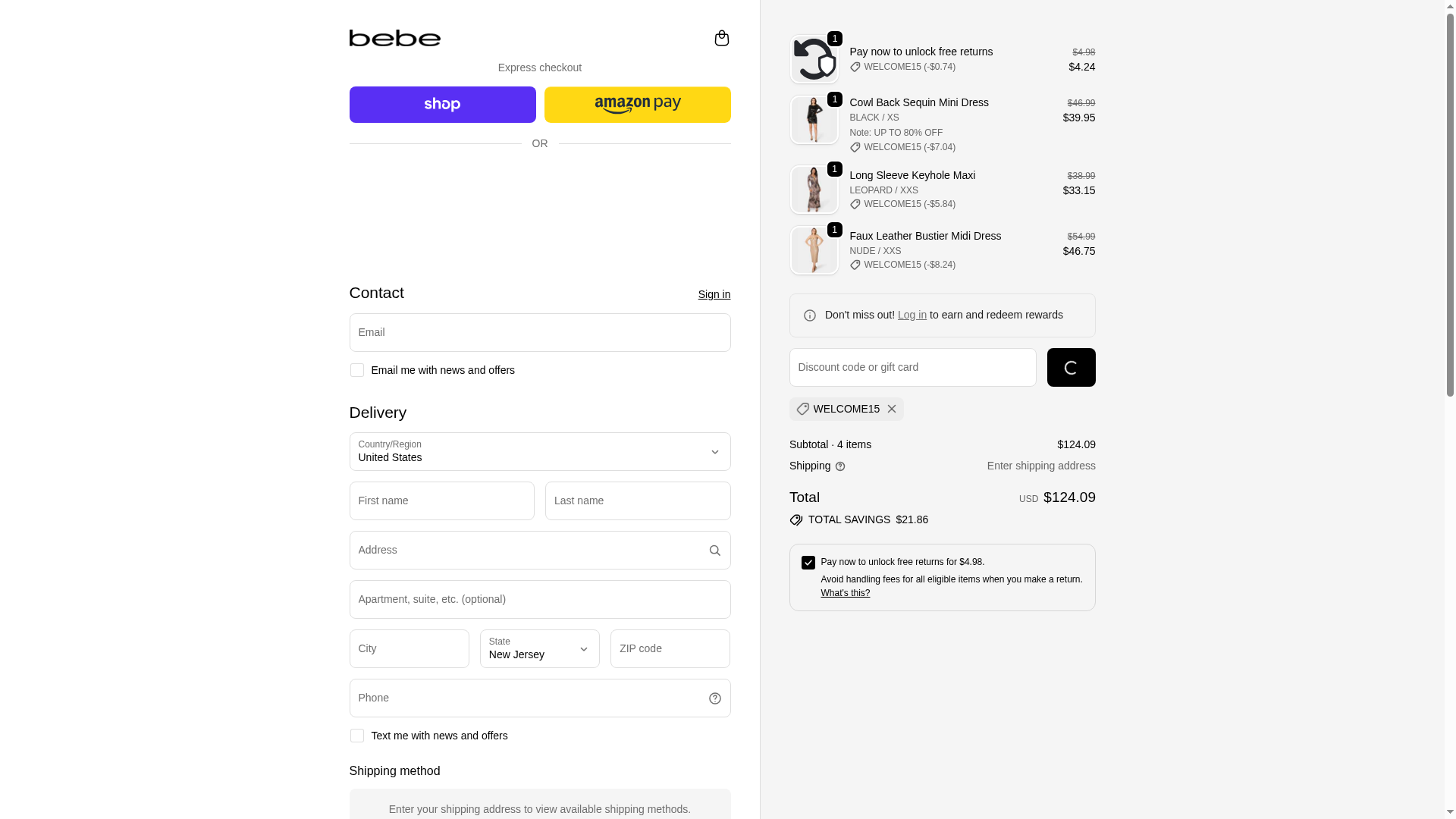Remove the WELCOME15 discount code
This screenshot has width=1456, height=819.
point(892,409)
